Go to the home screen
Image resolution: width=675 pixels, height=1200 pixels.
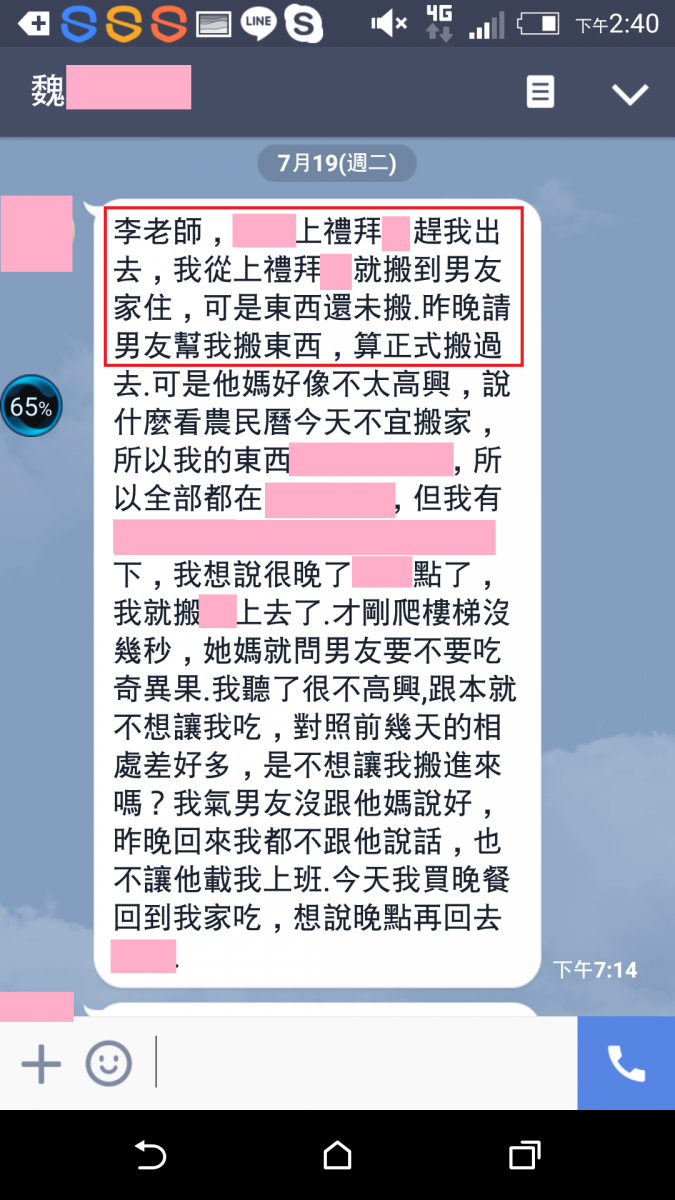(338, 1156)
